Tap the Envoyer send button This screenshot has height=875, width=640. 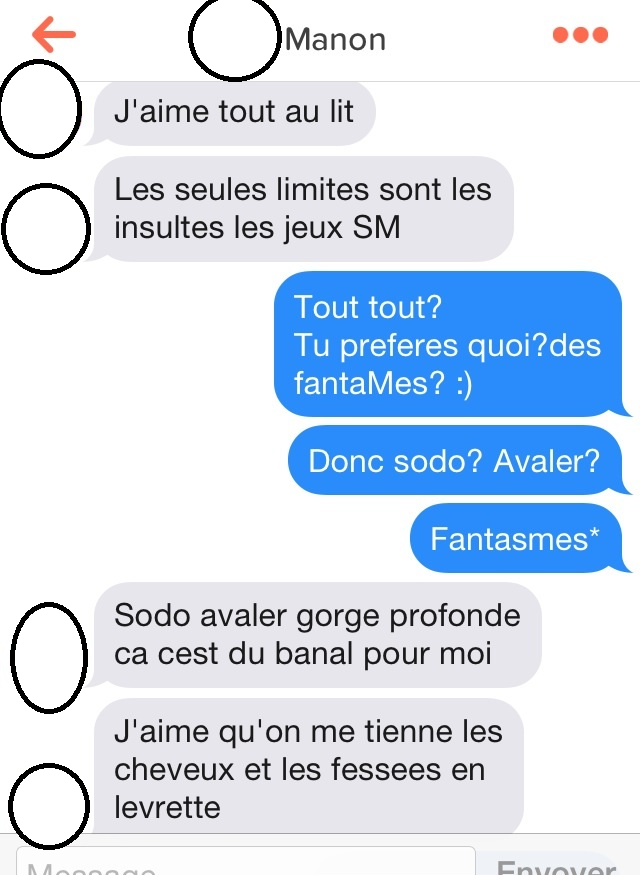click(x=554, y=866)
